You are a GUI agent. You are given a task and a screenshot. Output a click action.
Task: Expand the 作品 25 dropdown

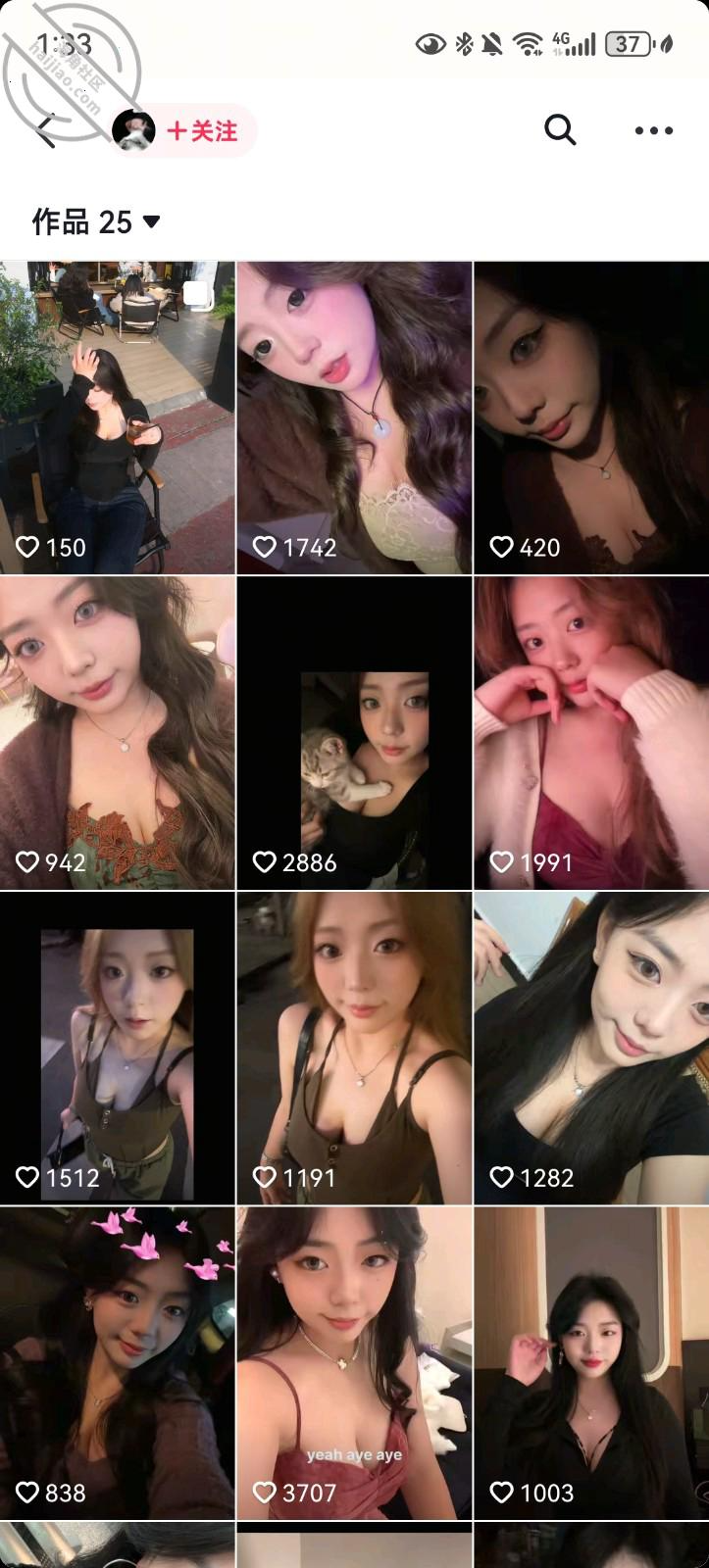96,222
